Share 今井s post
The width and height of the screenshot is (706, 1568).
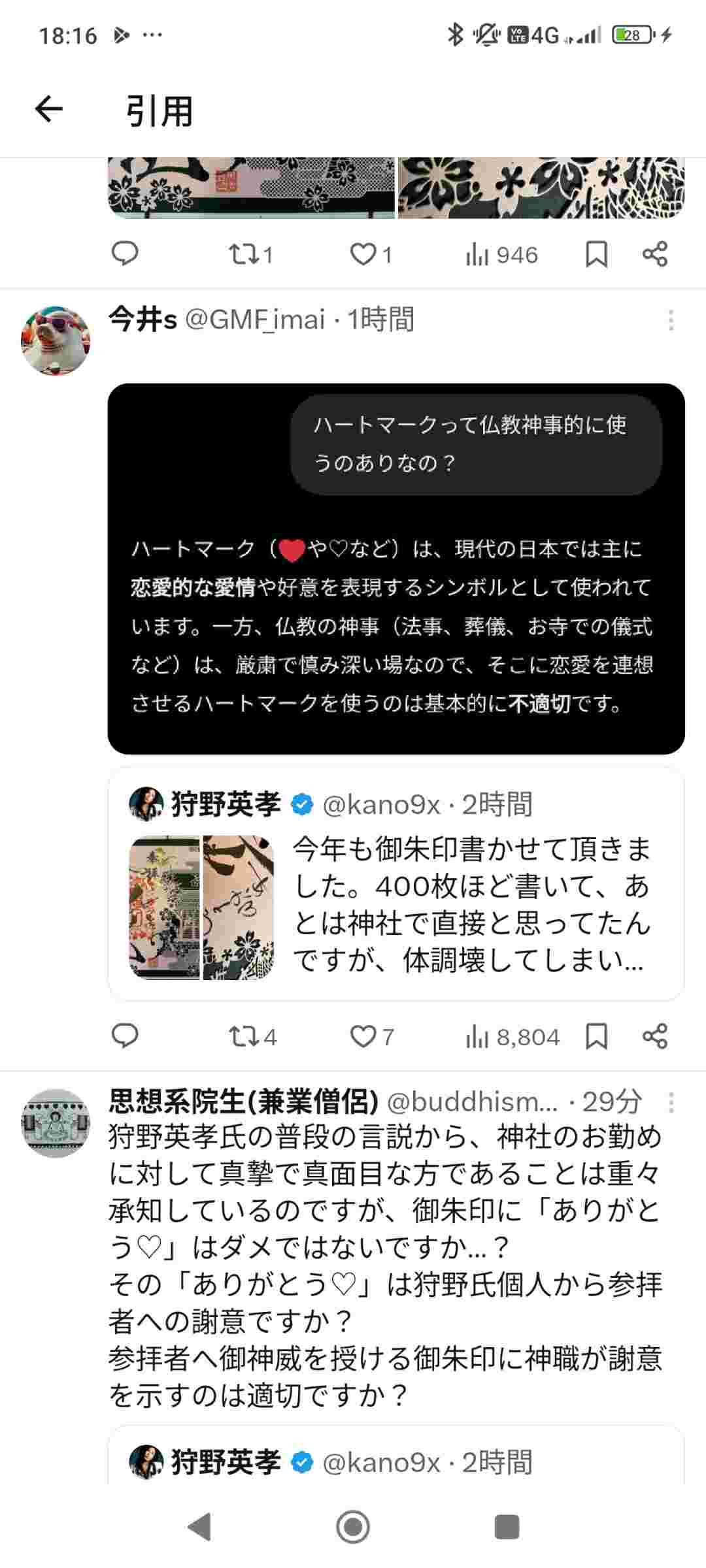point(654,1036)
